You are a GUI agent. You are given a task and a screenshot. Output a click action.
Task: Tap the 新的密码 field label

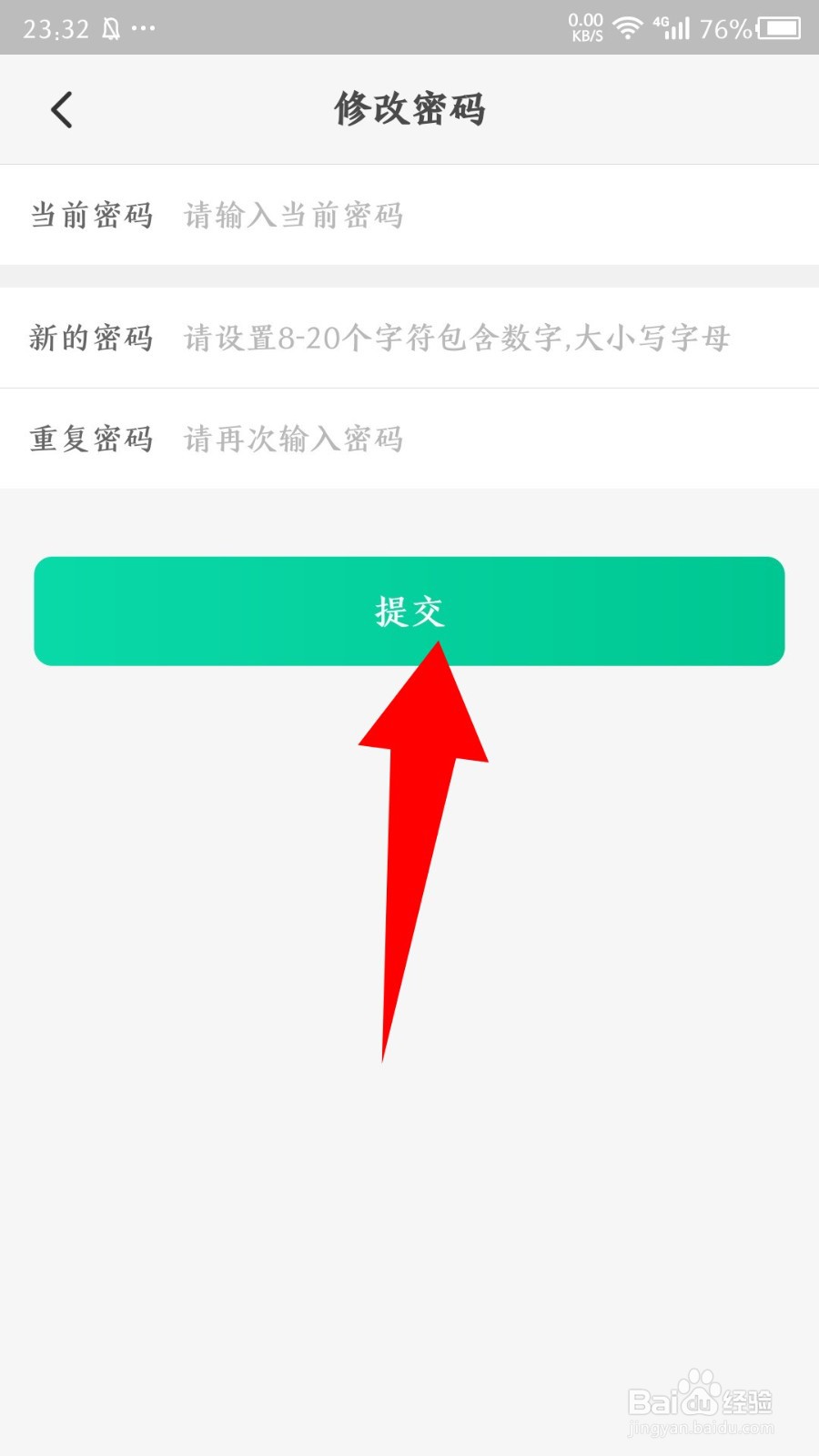click(x=91, y=339)
